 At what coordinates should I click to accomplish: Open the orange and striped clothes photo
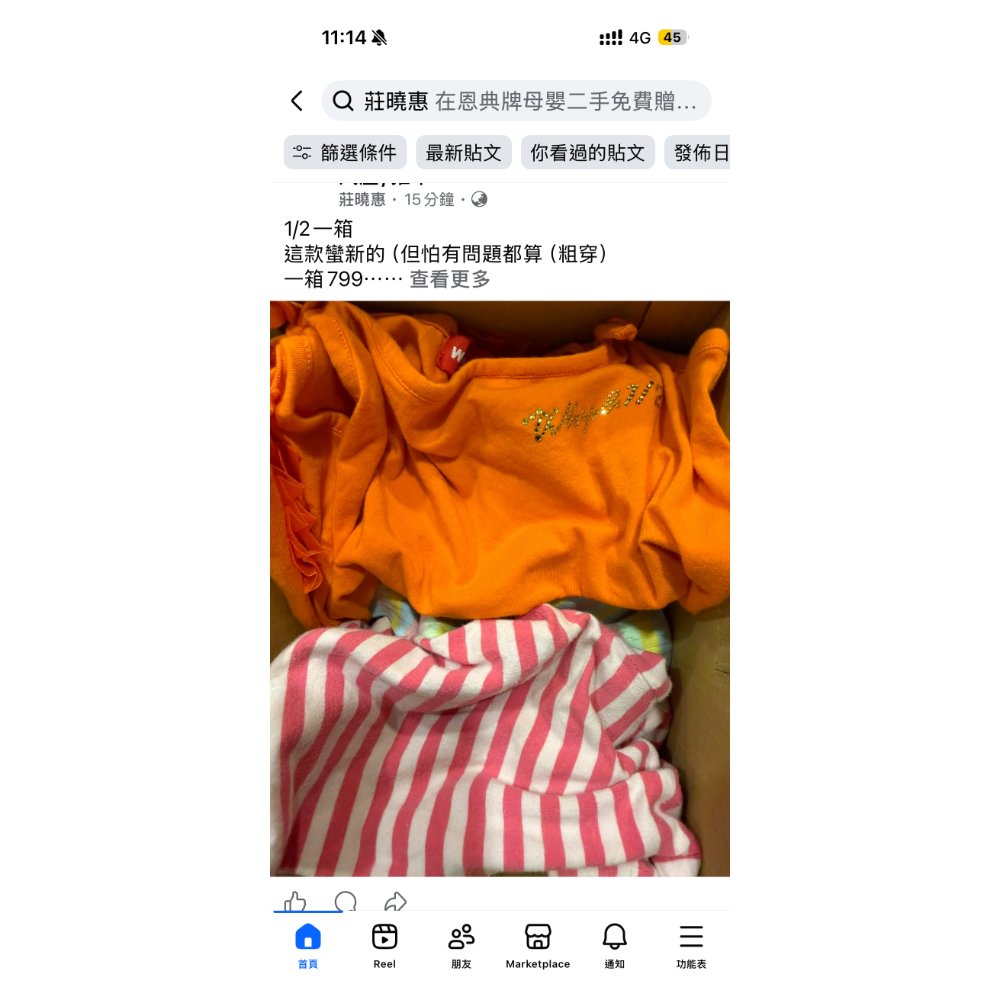500,588
